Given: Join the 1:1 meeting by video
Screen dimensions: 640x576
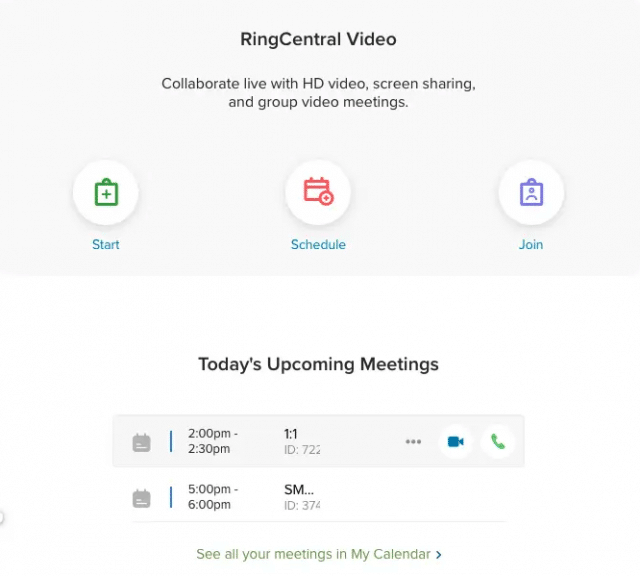Looking at the screenshot, I should tap(456, 442).
